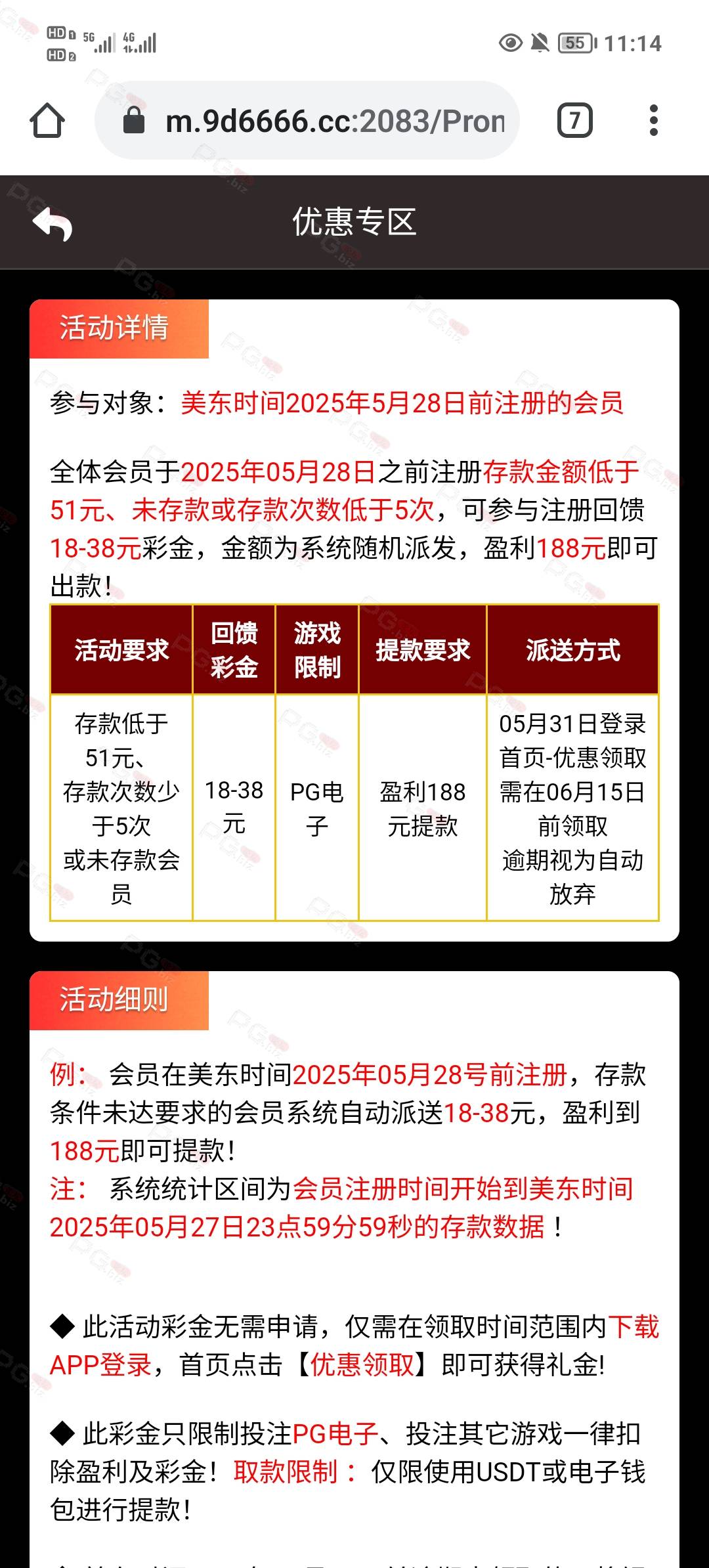Open the browser overflow menu
The image size is (709, 1568).
pos(653,121)
